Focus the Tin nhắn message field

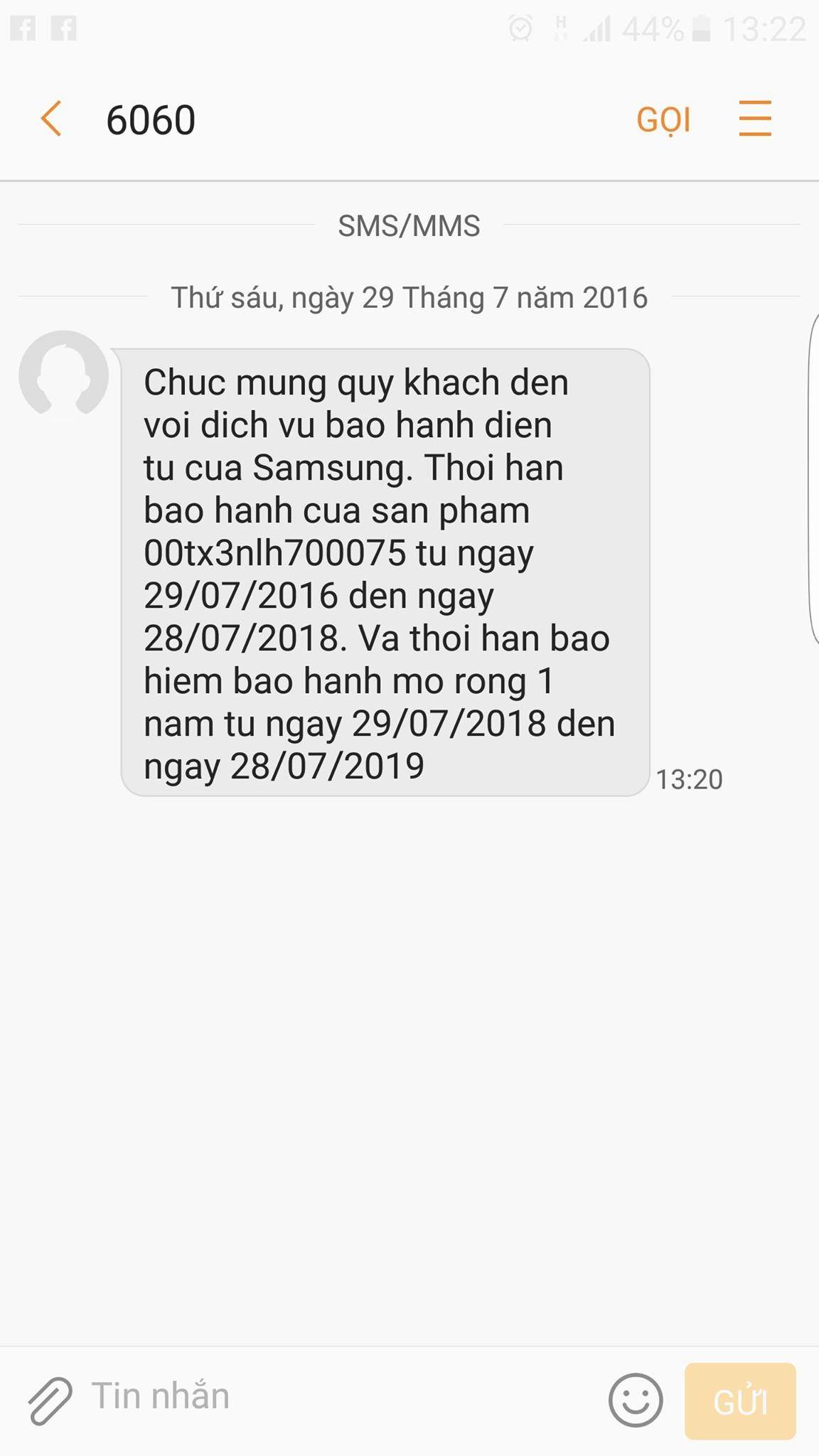(x=341, y=1396)
